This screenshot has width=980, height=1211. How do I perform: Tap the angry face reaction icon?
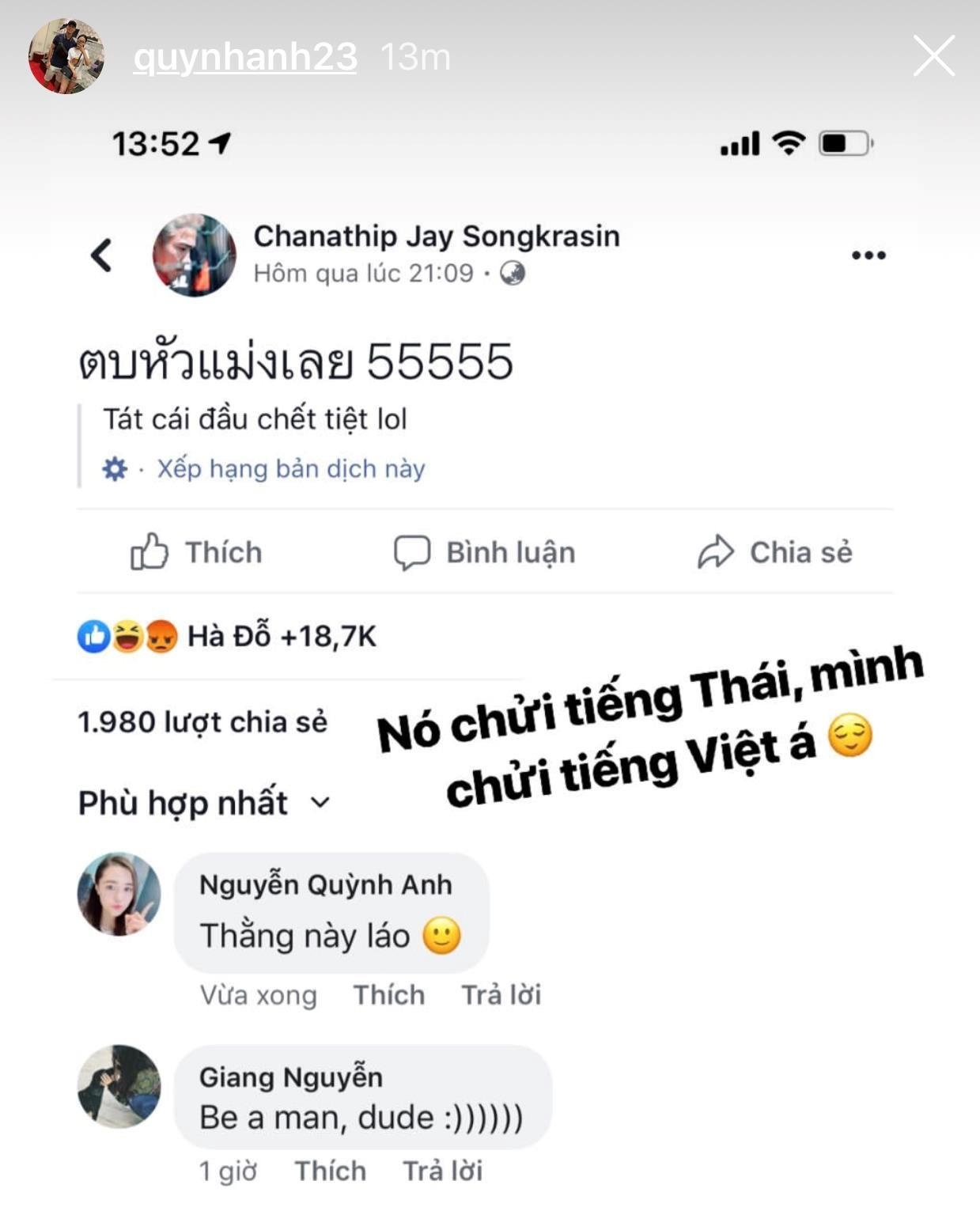point(161,634)
